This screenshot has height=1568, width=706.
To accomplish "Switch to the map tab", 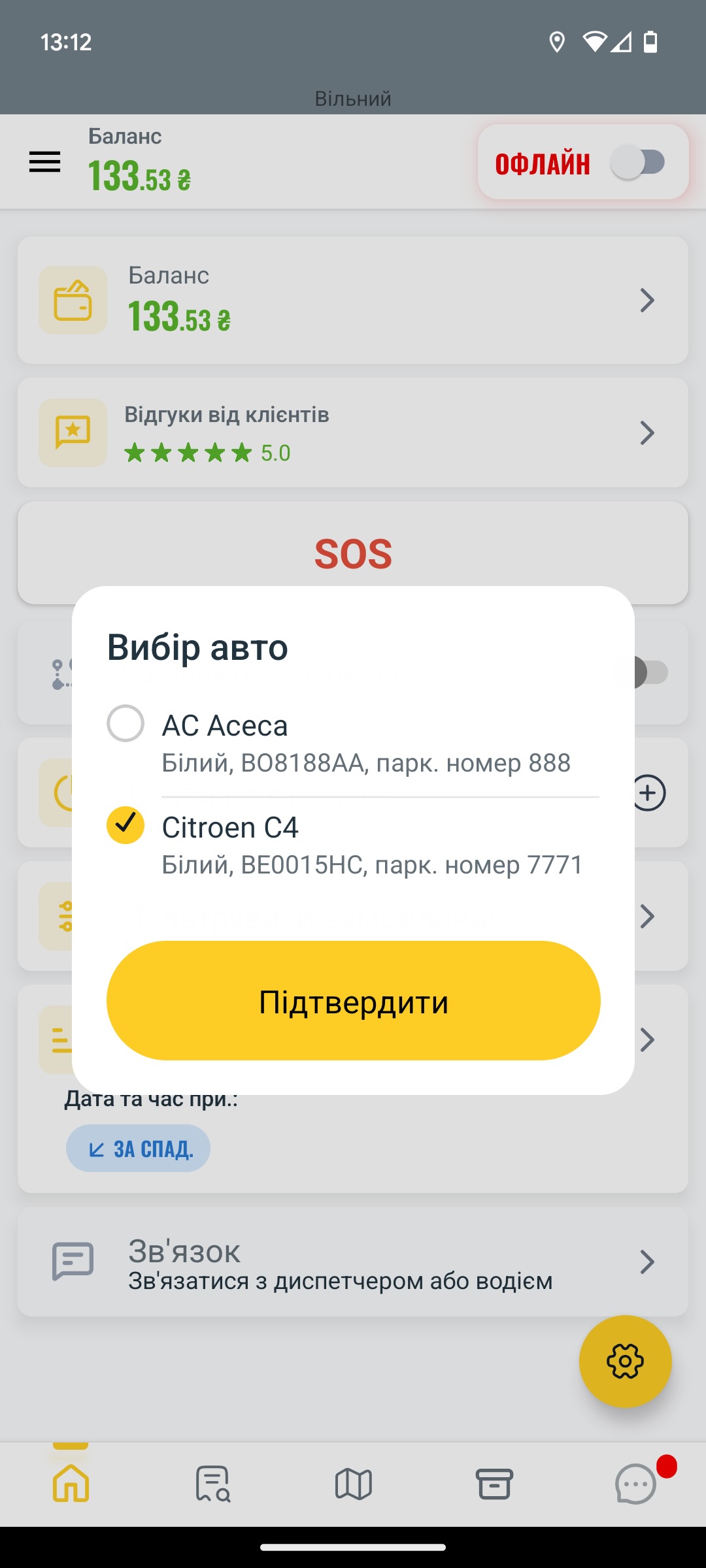I will [x=353, y=1484].
